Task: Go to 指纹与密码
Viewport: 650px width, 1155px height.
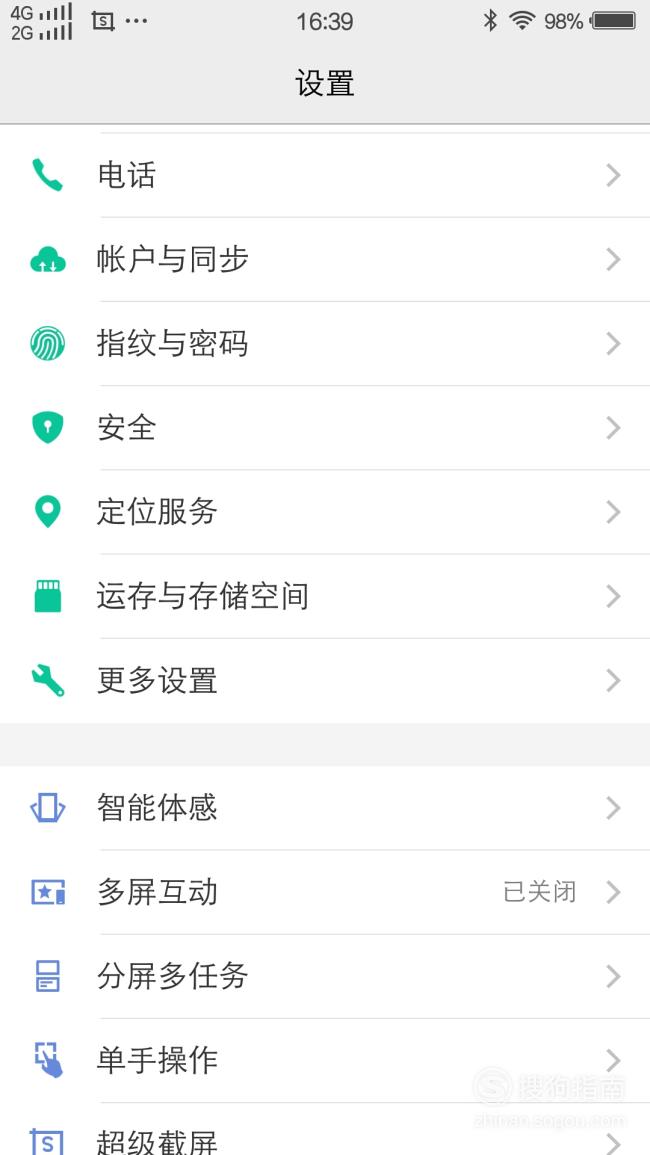Action: pyautogui.click(x=325, y=343)
